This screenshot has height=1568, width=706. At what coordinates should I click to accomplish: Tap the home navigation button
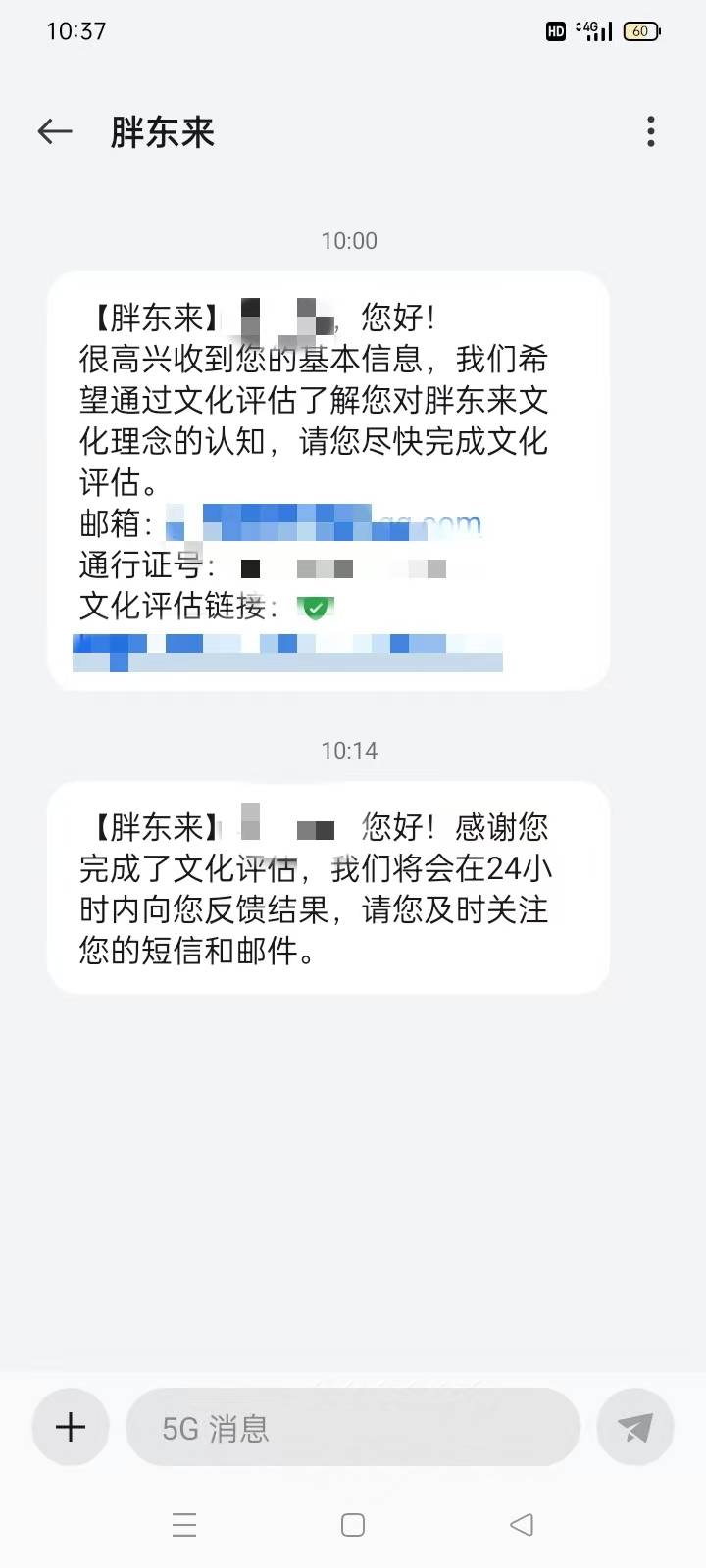351,1524
